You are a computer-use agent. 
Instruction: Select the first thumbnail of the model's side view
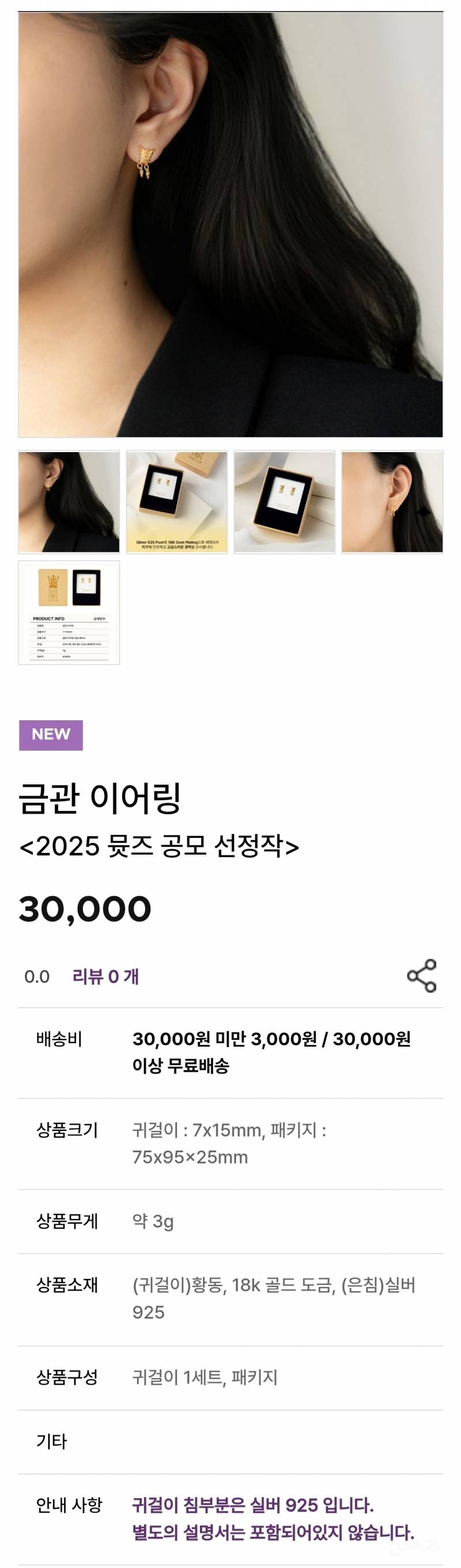tap(69, 502)
